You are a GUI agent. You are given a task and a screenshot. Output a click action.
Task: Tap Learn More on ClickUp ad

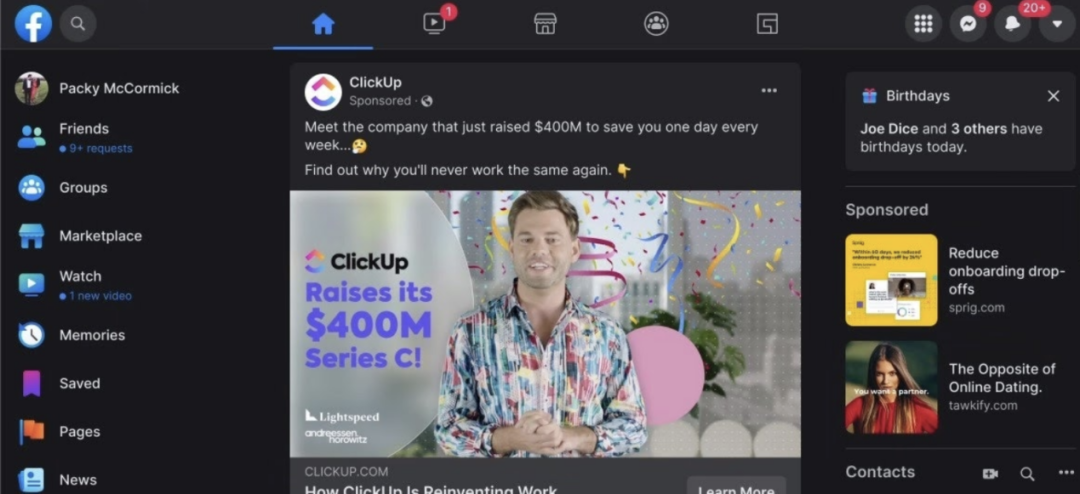point(736,488)
